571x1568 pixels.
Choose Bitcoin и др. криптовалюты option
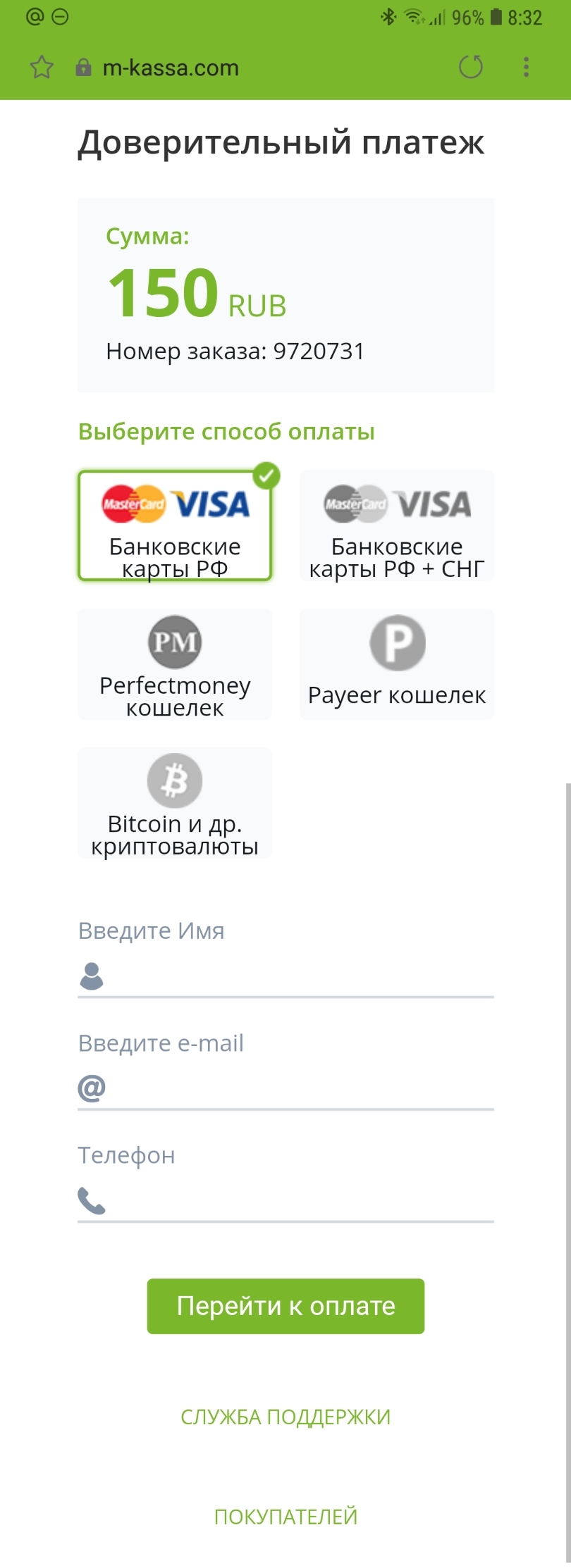point(175,803)
